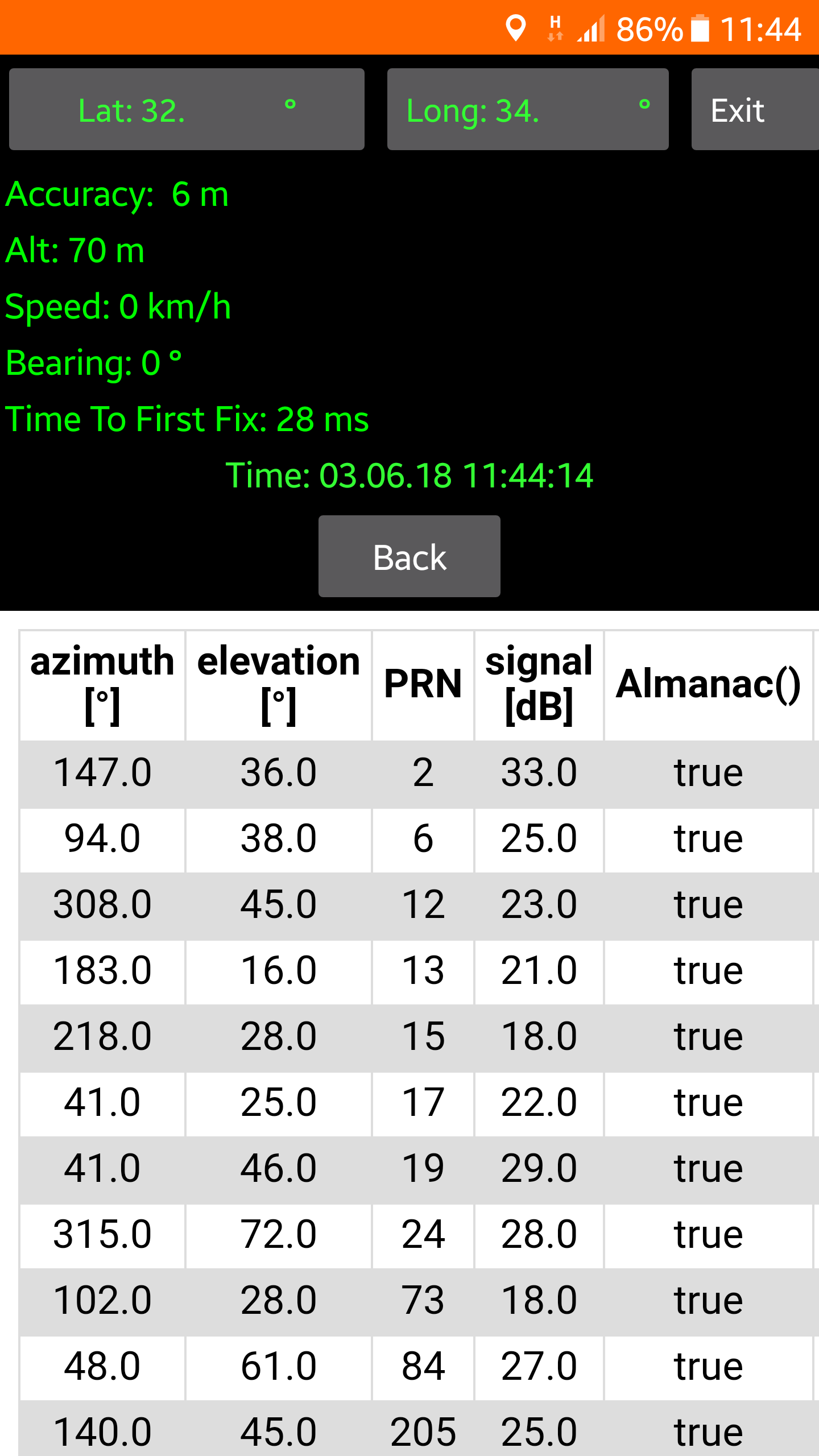Go back using the Back button

tap(409, 556)
